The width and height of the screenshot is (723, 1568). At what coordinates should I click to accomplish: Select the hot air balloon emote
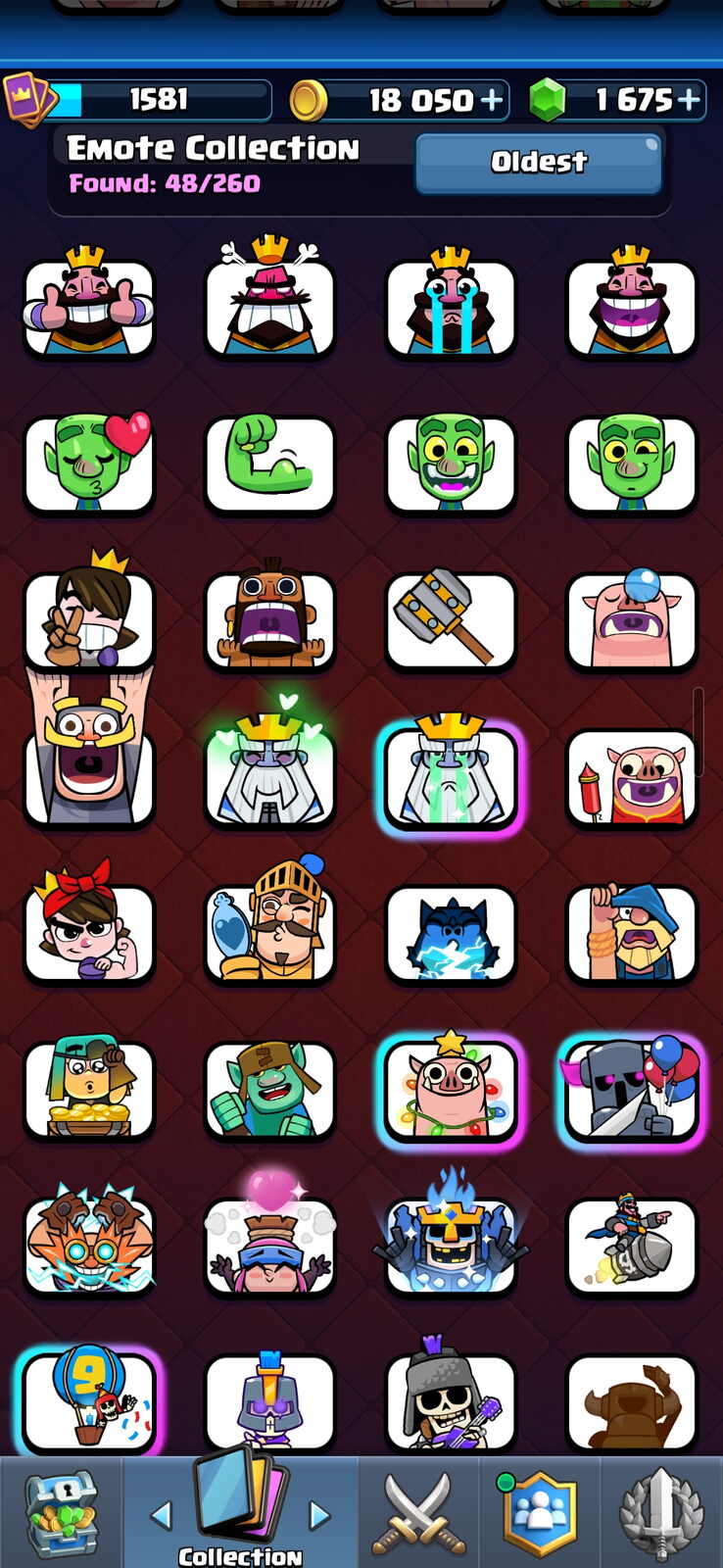[x=88, y=1399]
